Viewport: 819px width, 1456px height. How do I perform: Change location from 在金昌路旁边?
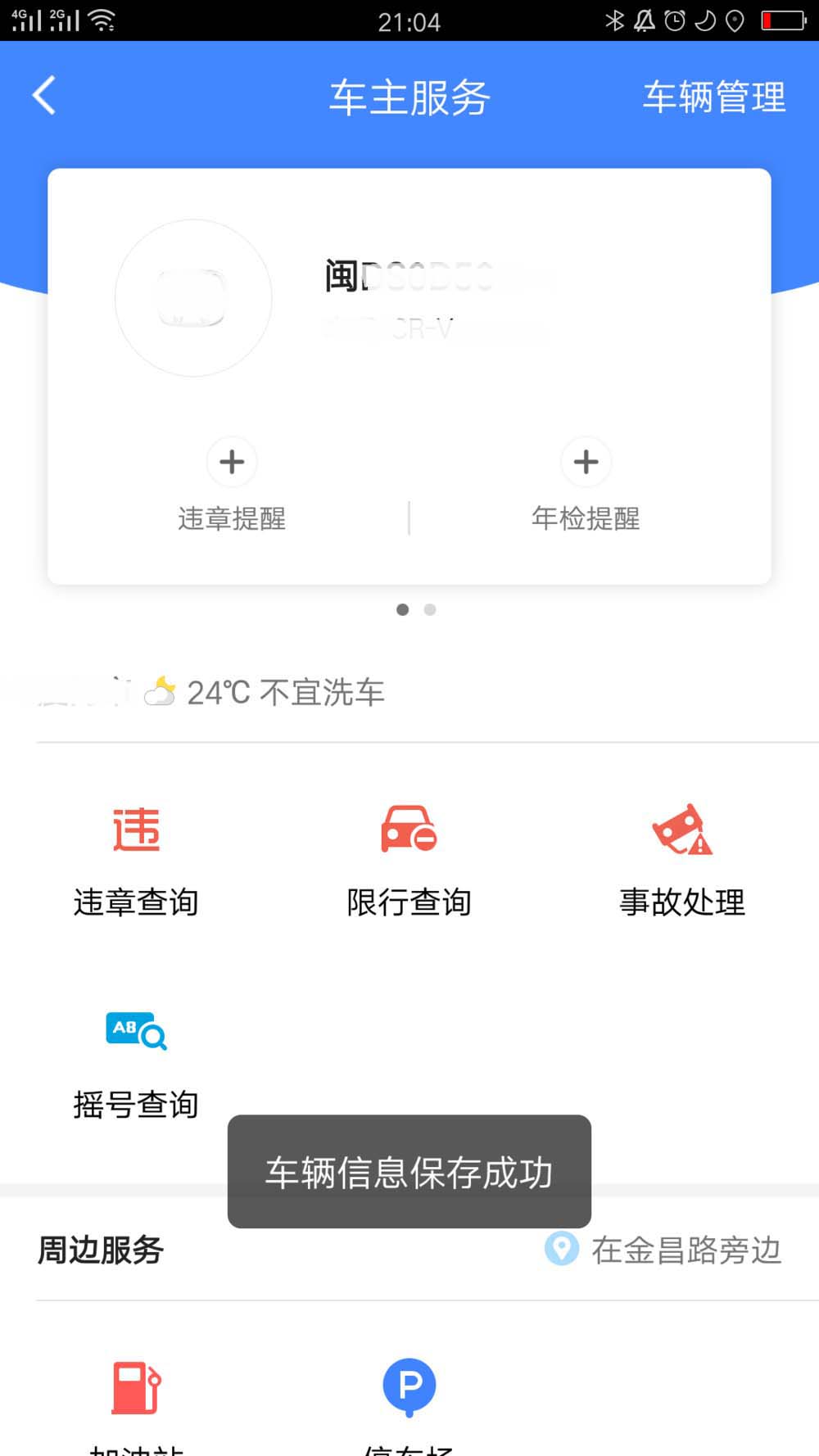pos(663,1250)
